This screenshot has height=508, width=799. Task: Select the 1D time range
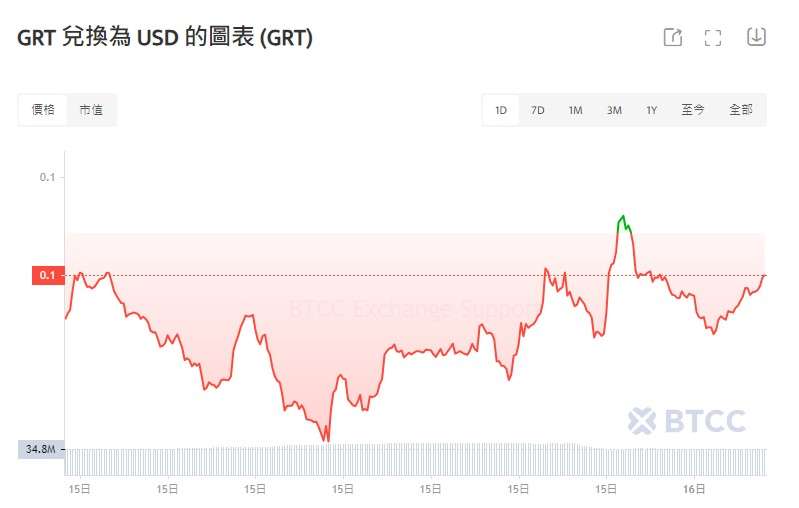point(500,110)
